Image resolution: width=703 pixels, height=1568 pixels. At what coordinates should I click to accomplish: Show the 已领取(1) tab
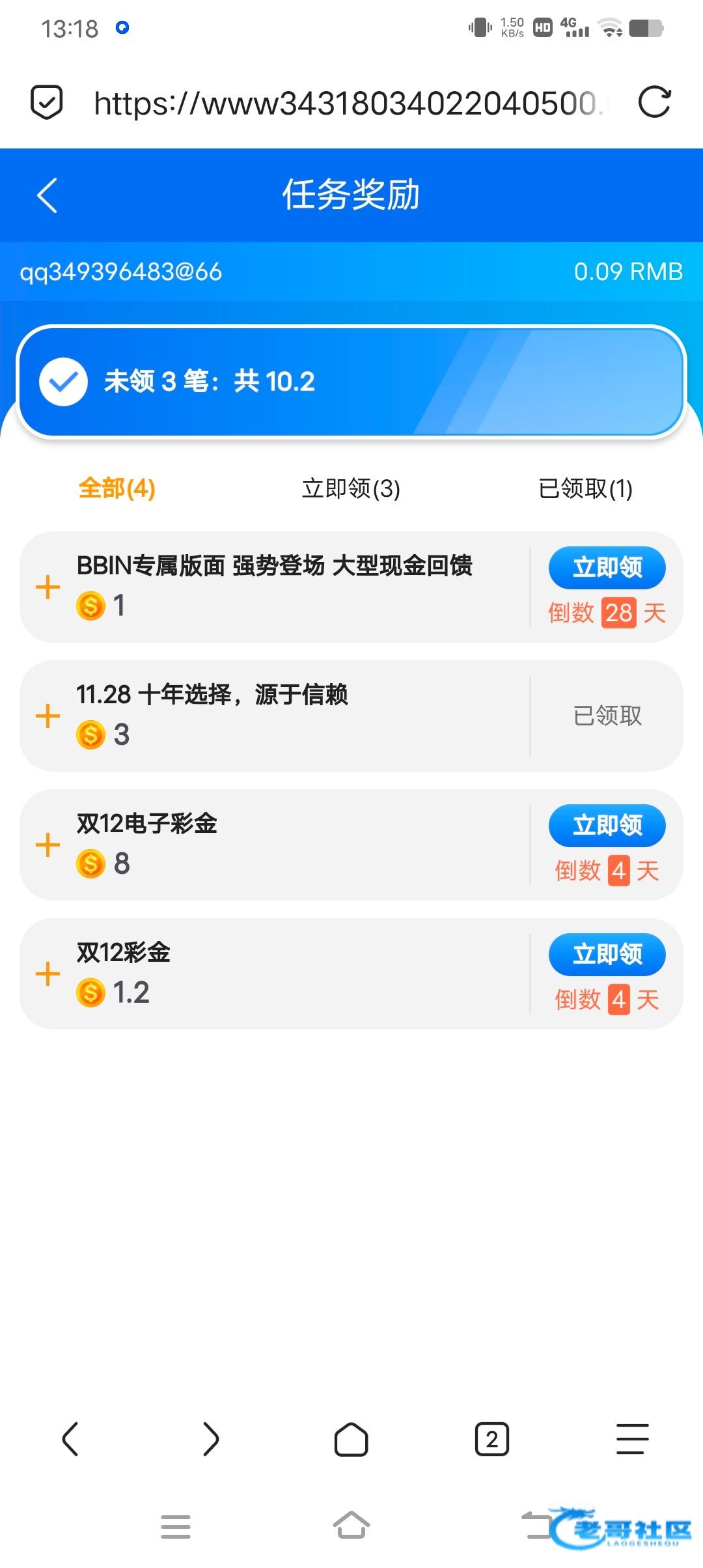585,488
